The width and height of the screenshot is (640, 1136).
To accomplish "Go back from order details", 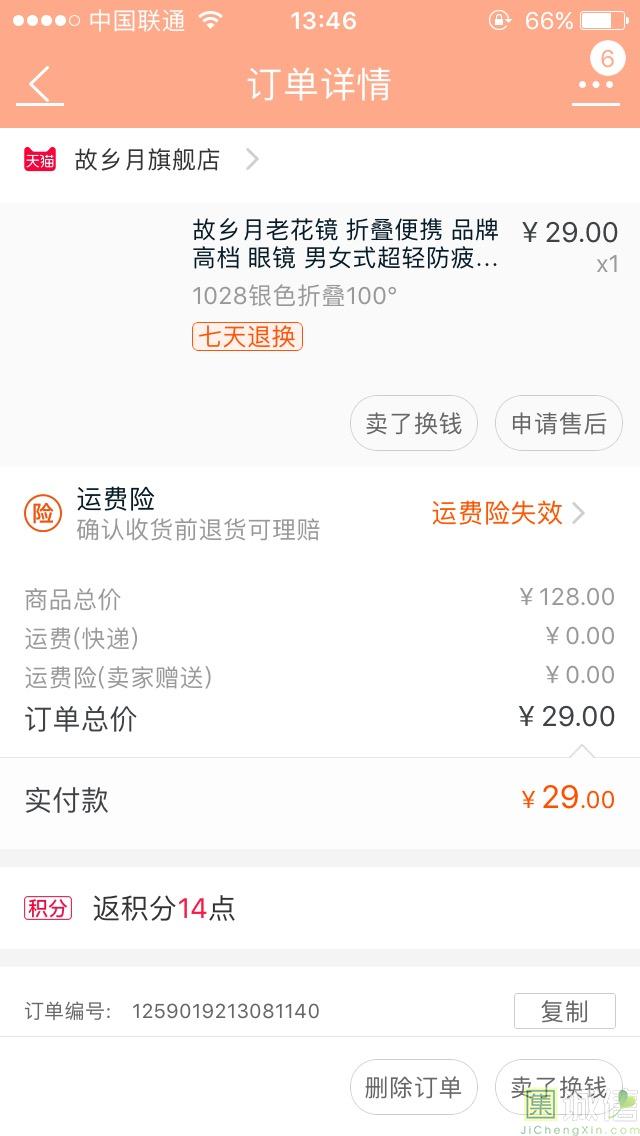I will click(40, 85).
